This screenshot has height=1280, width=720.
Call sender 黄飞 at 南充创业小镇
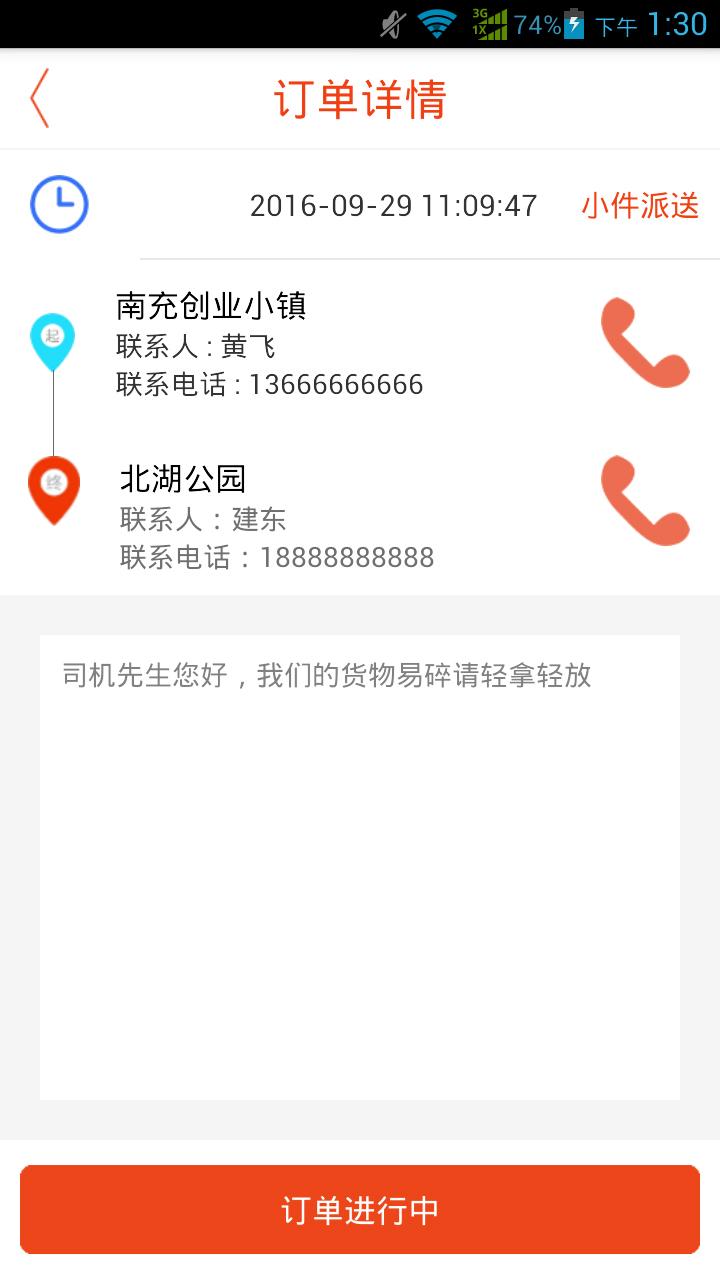coord(644,343)
